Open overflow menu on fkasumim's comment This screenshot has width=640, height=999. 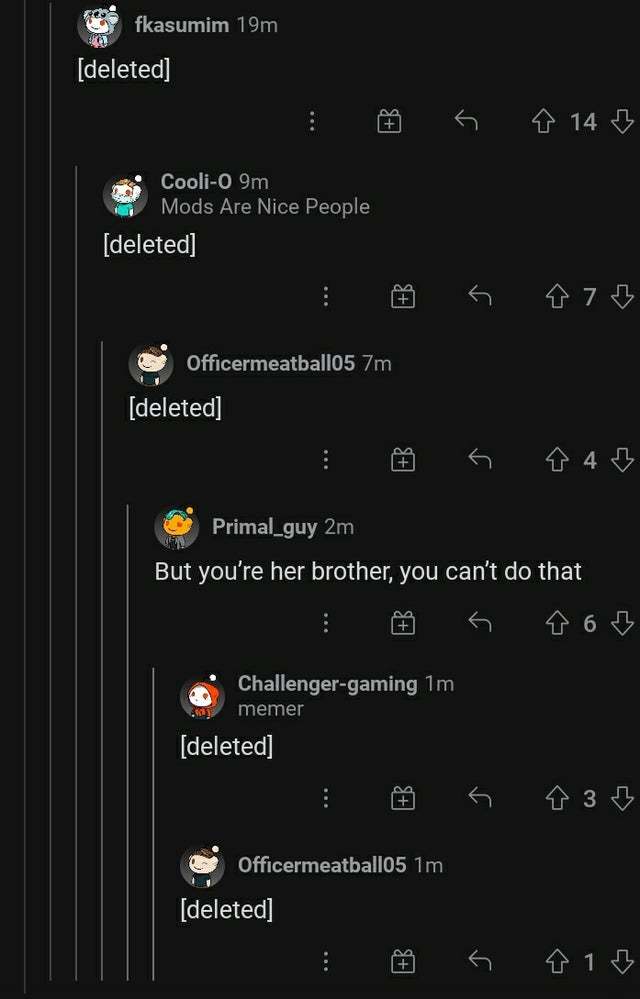tap(312, 122)
